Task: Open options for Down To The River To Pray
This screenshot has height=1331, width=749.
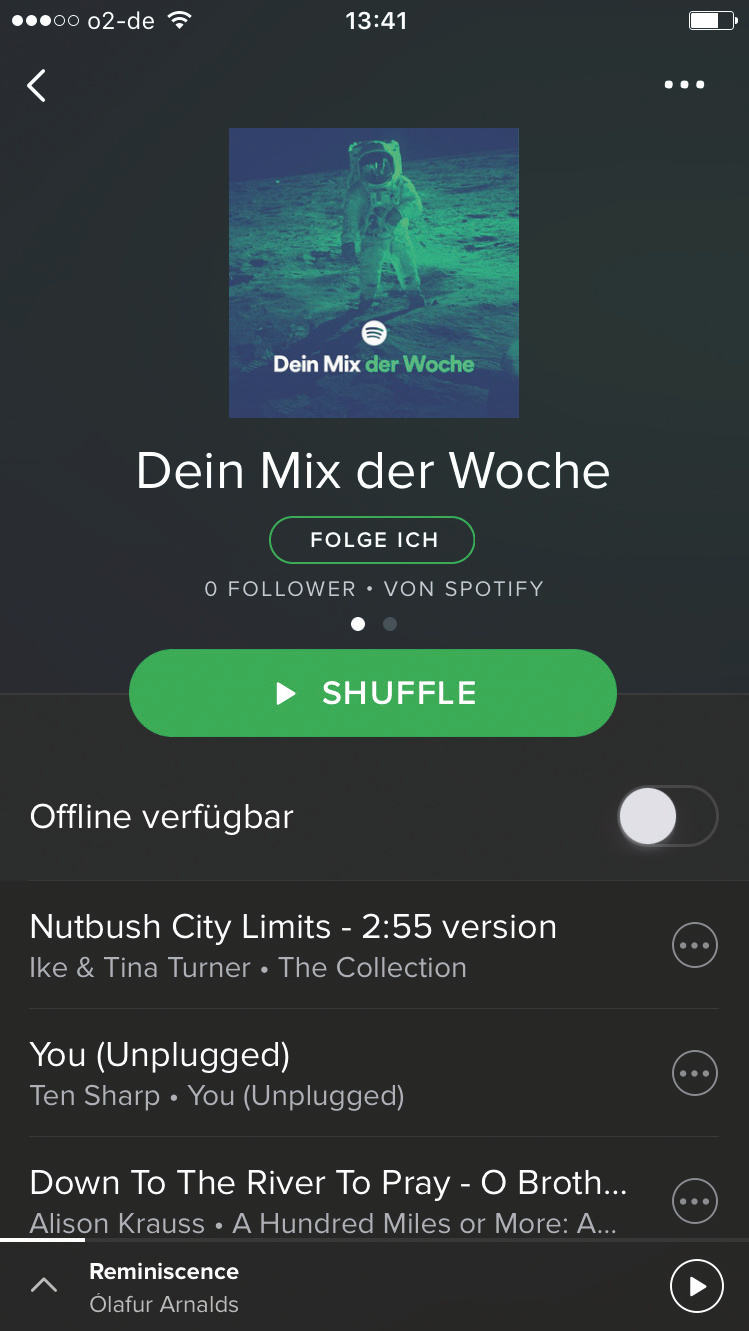Action: (694, 1201)
